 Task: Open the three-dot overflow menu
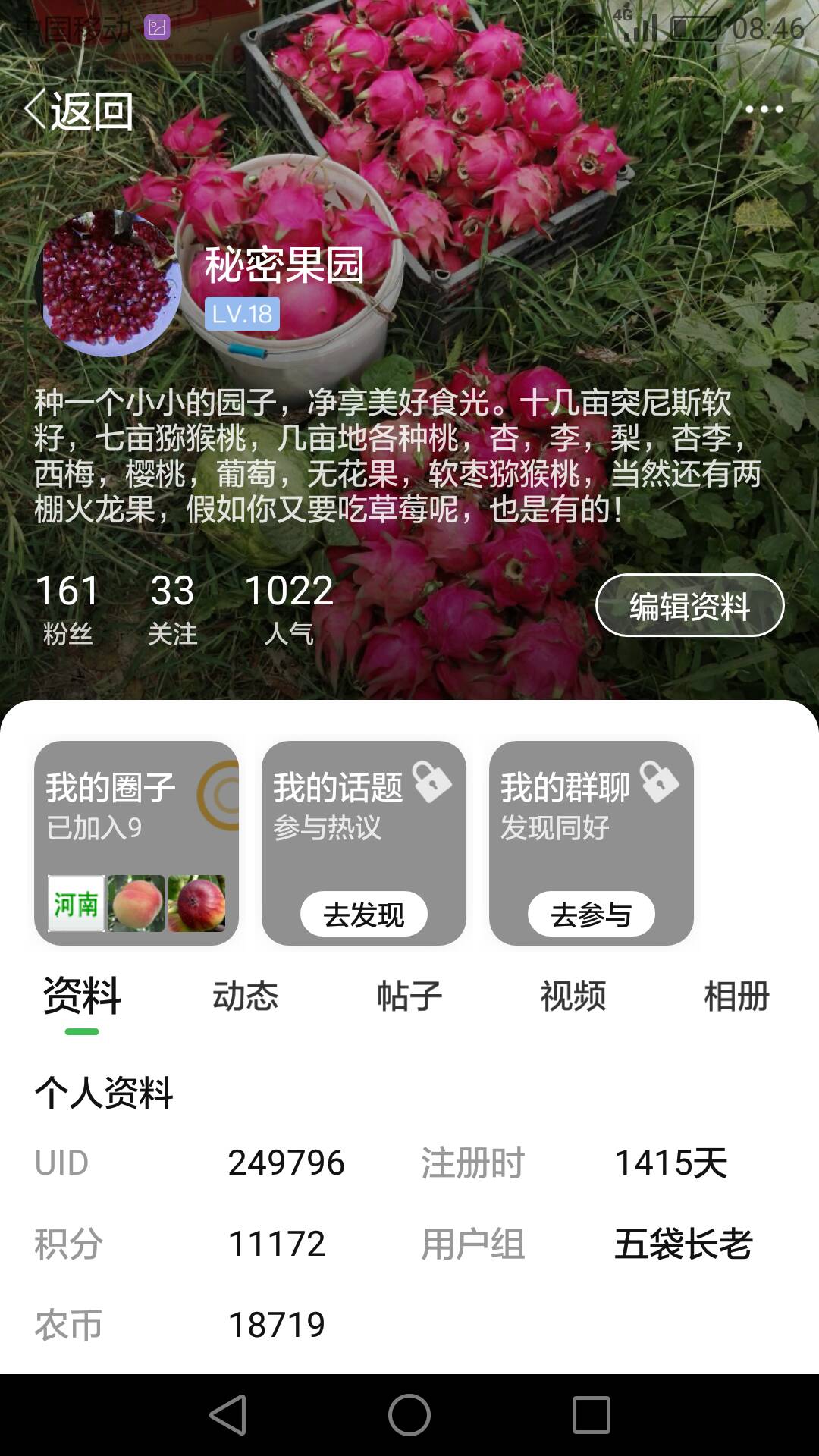(764, 110)
